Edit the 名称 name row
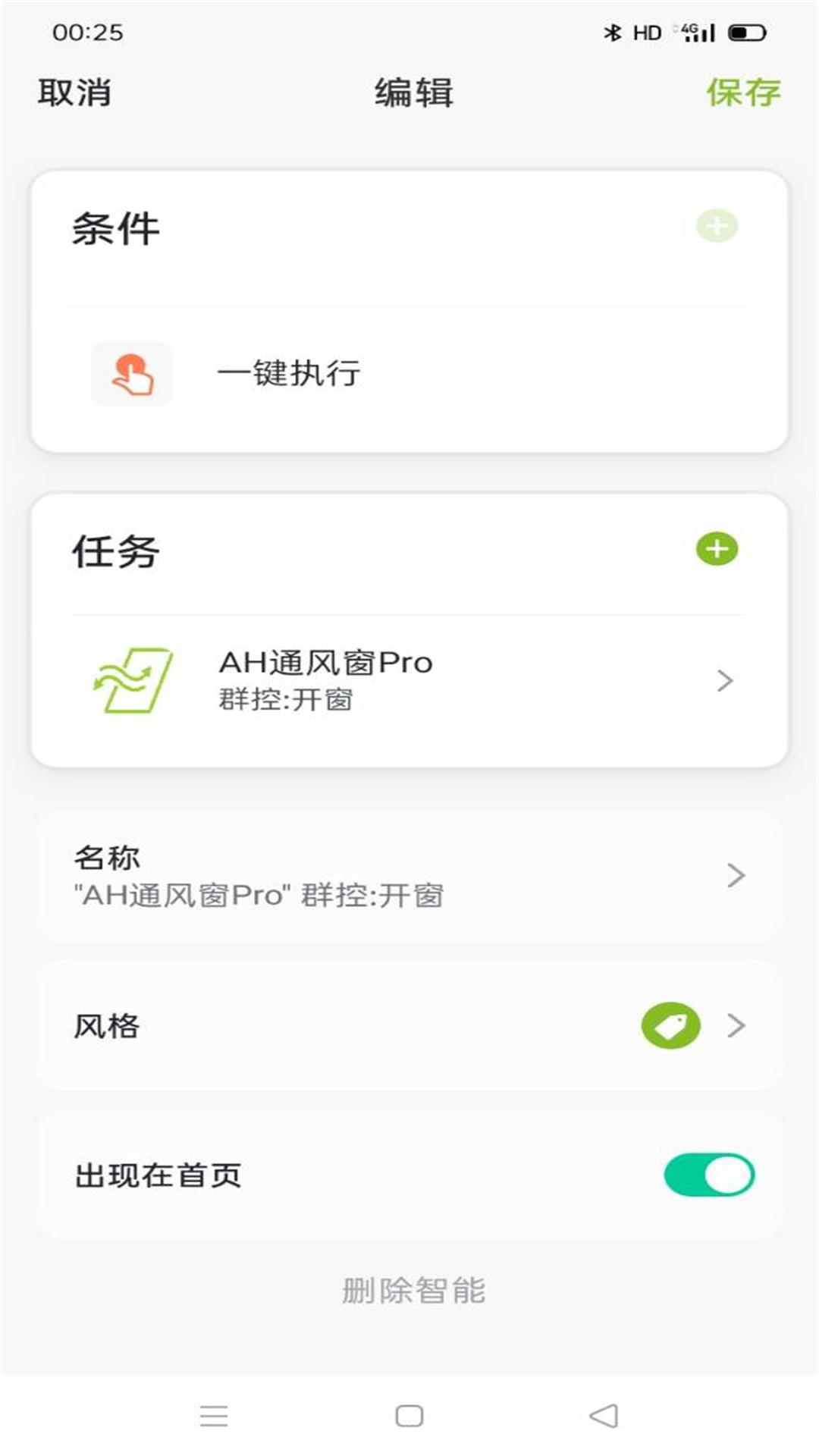 (x=409, y=876)
